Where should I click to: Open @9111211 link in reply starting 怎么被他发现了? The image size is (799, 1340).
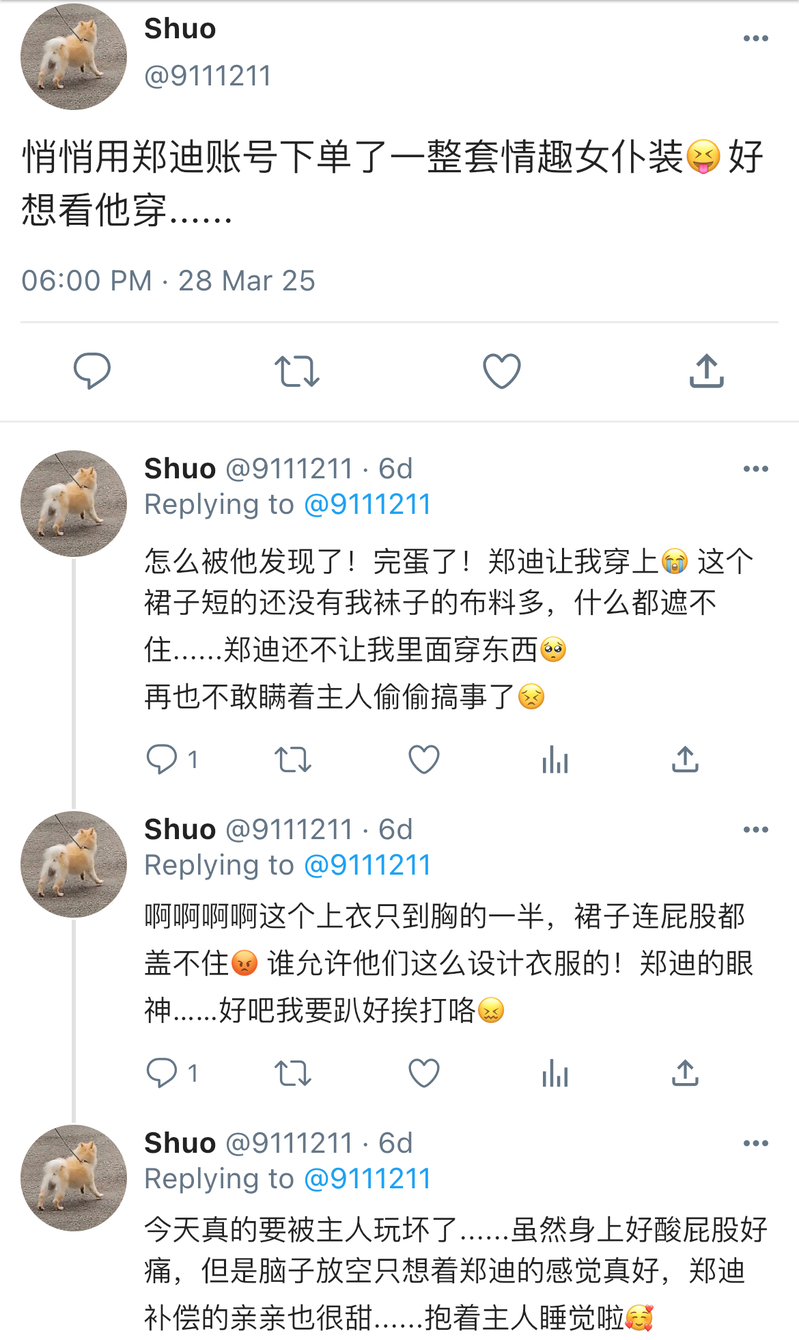tap(366, 504)
